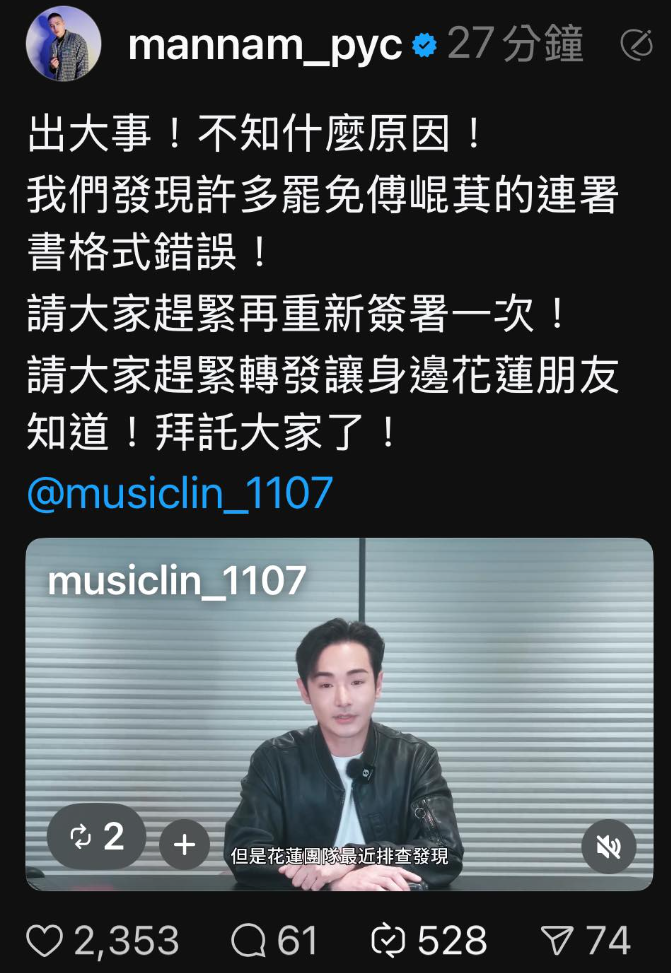Repost this thread
Screen dimensions: 671x973
coord(387,941)
